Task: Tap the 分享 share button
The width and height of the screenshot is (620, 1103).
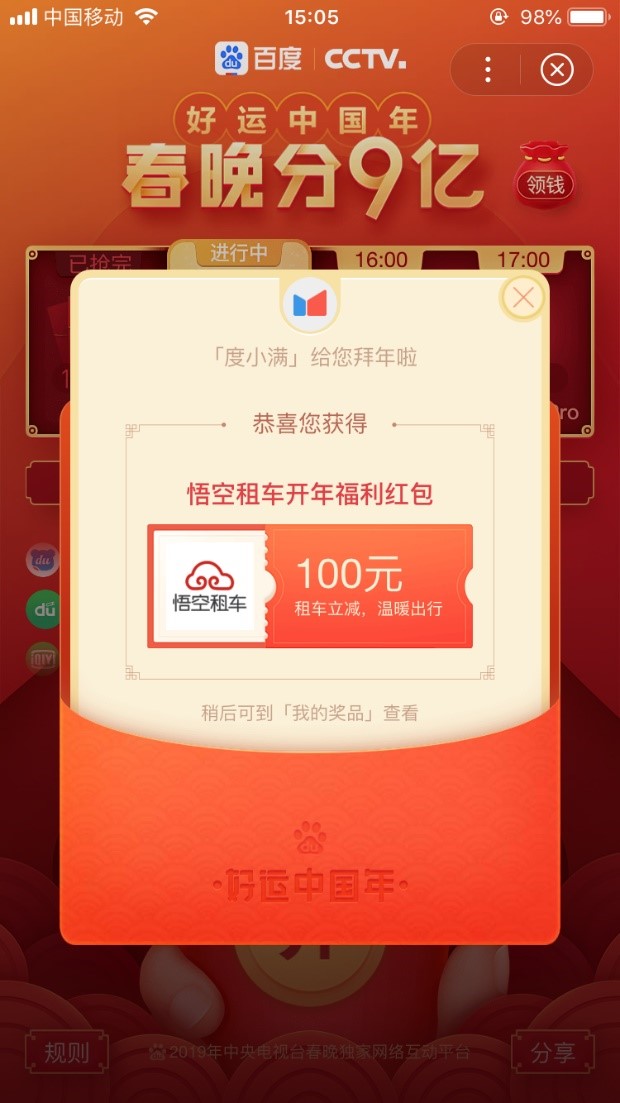Action: click(553, 1052)
